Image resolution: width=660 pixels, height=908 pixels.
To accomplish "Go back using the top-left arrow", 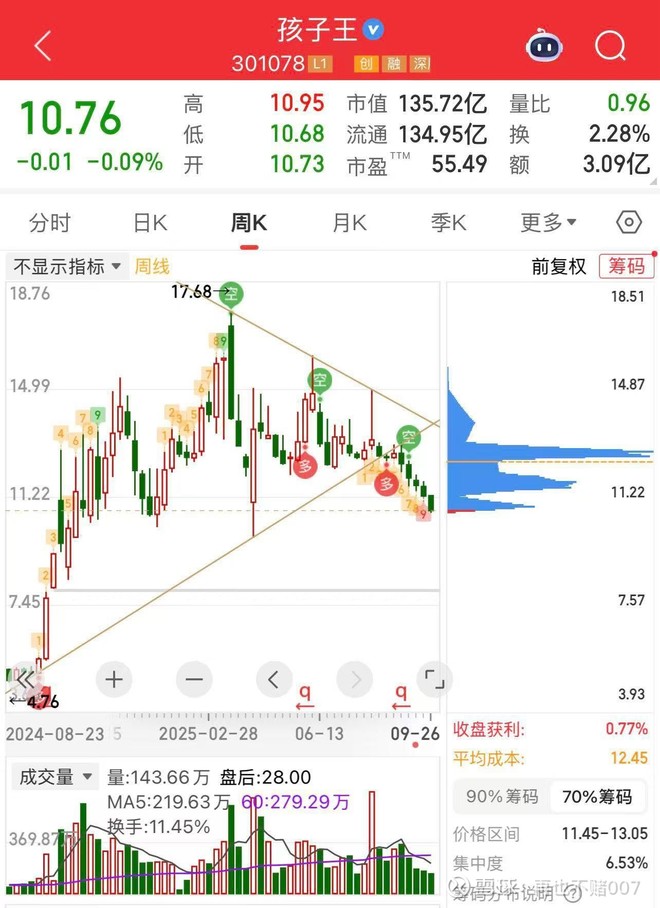I will pyautogui.click(x=43, y=45).
